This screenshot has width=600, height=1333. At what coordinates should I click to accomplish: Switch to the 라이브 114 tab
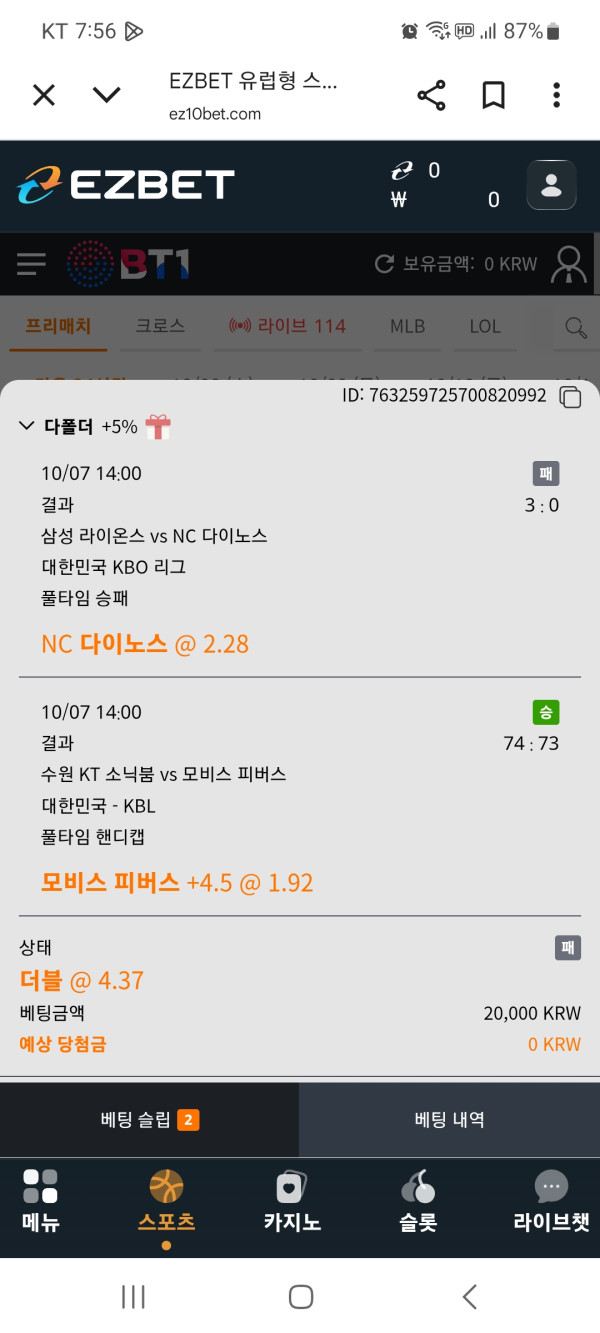287,326
